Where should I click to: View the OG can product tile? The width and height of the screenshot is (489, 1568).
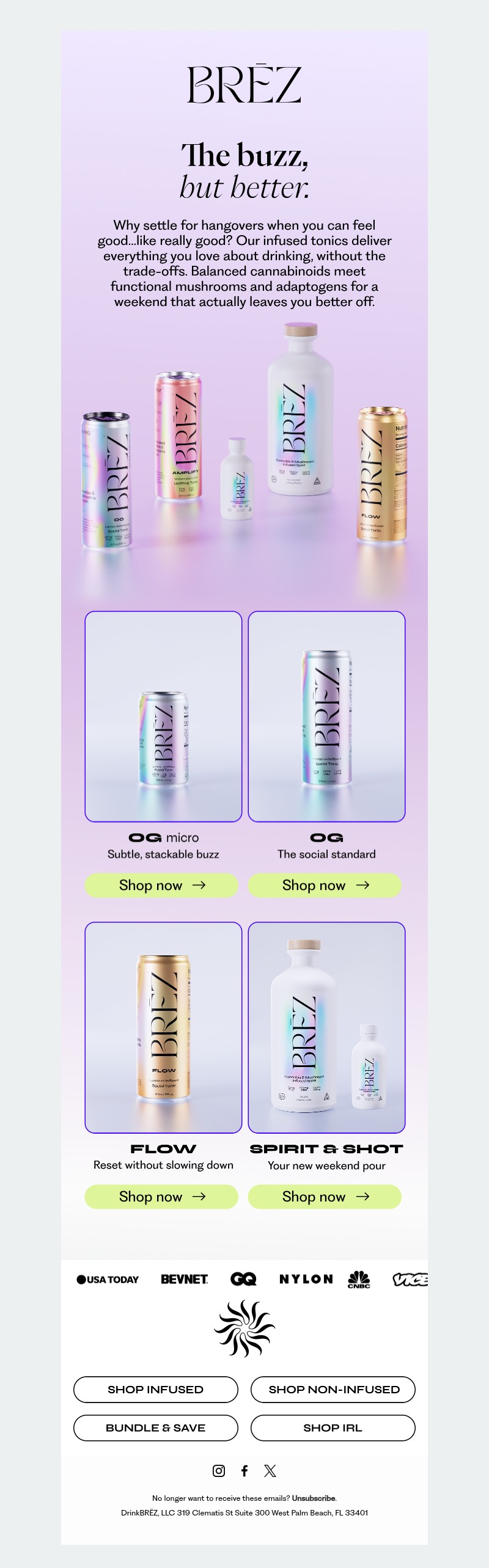326,717
